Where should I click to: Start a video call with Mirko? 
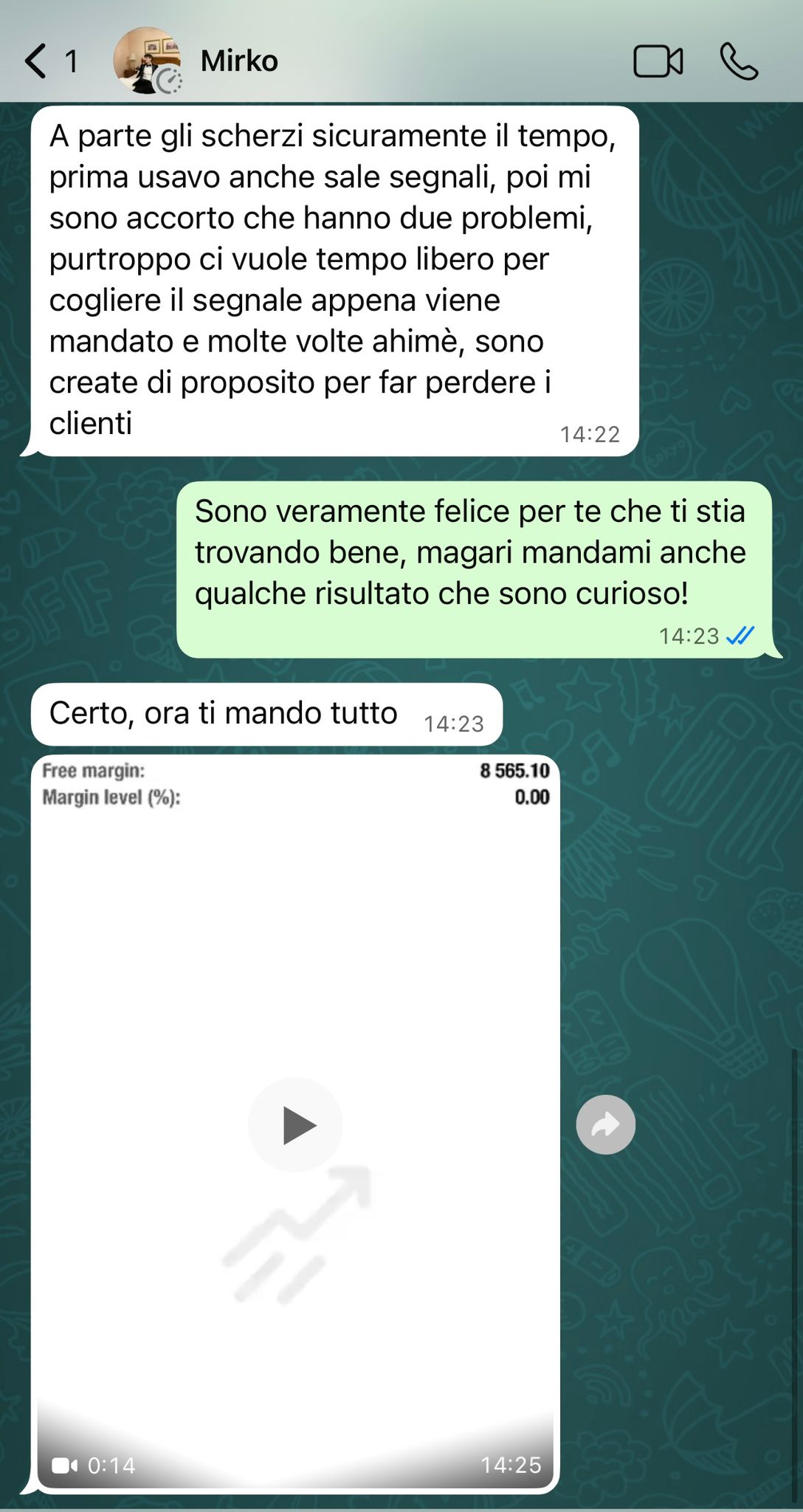(x=658, y=61)
